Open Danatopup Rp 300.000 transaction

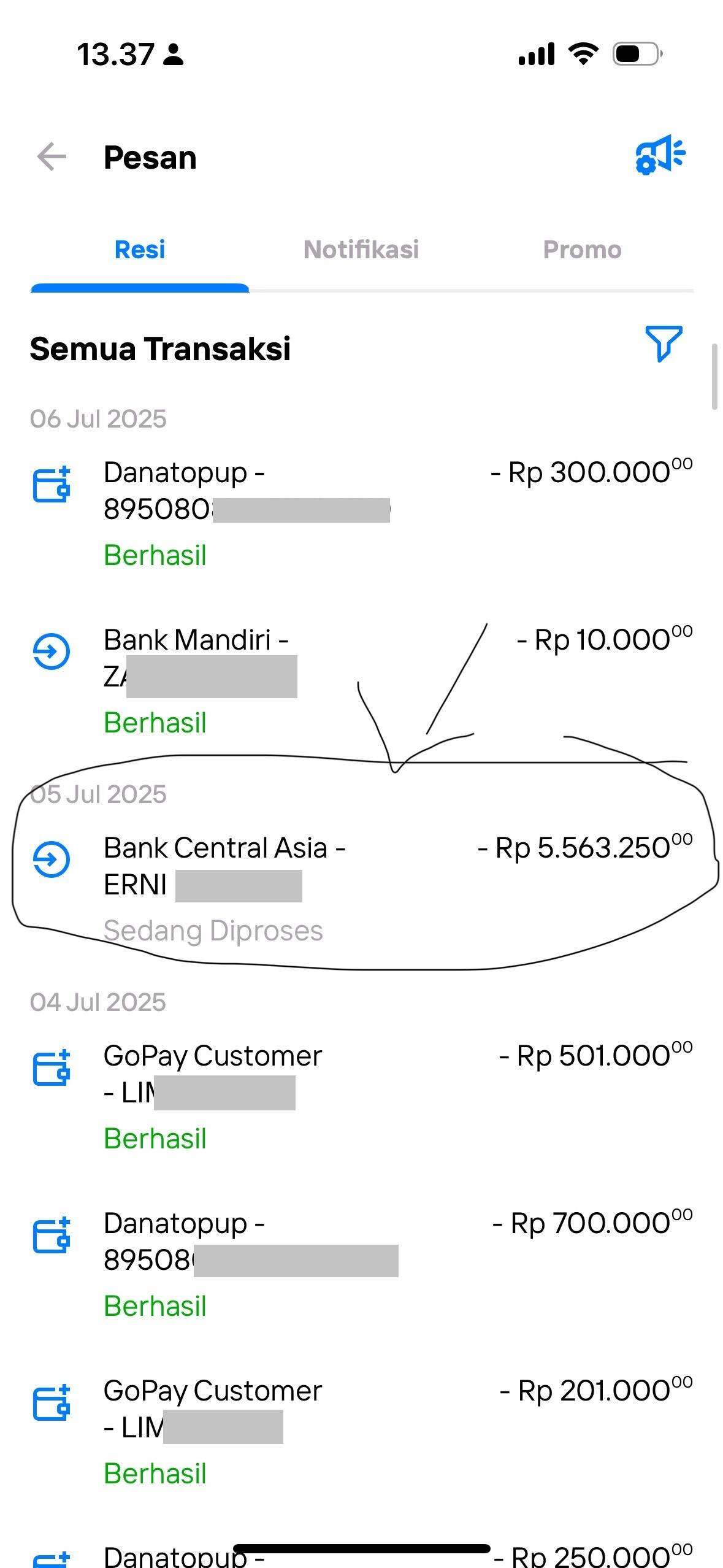(x=362, y=513)
